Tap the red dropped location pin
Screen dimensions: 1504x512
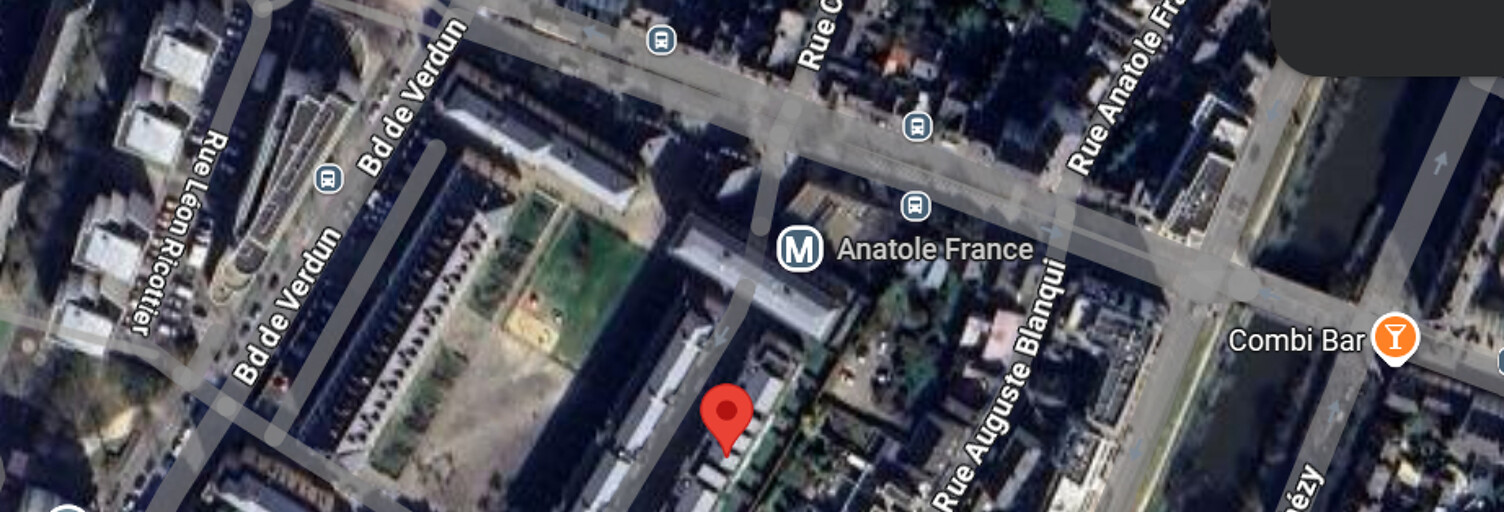click(726, 414)
